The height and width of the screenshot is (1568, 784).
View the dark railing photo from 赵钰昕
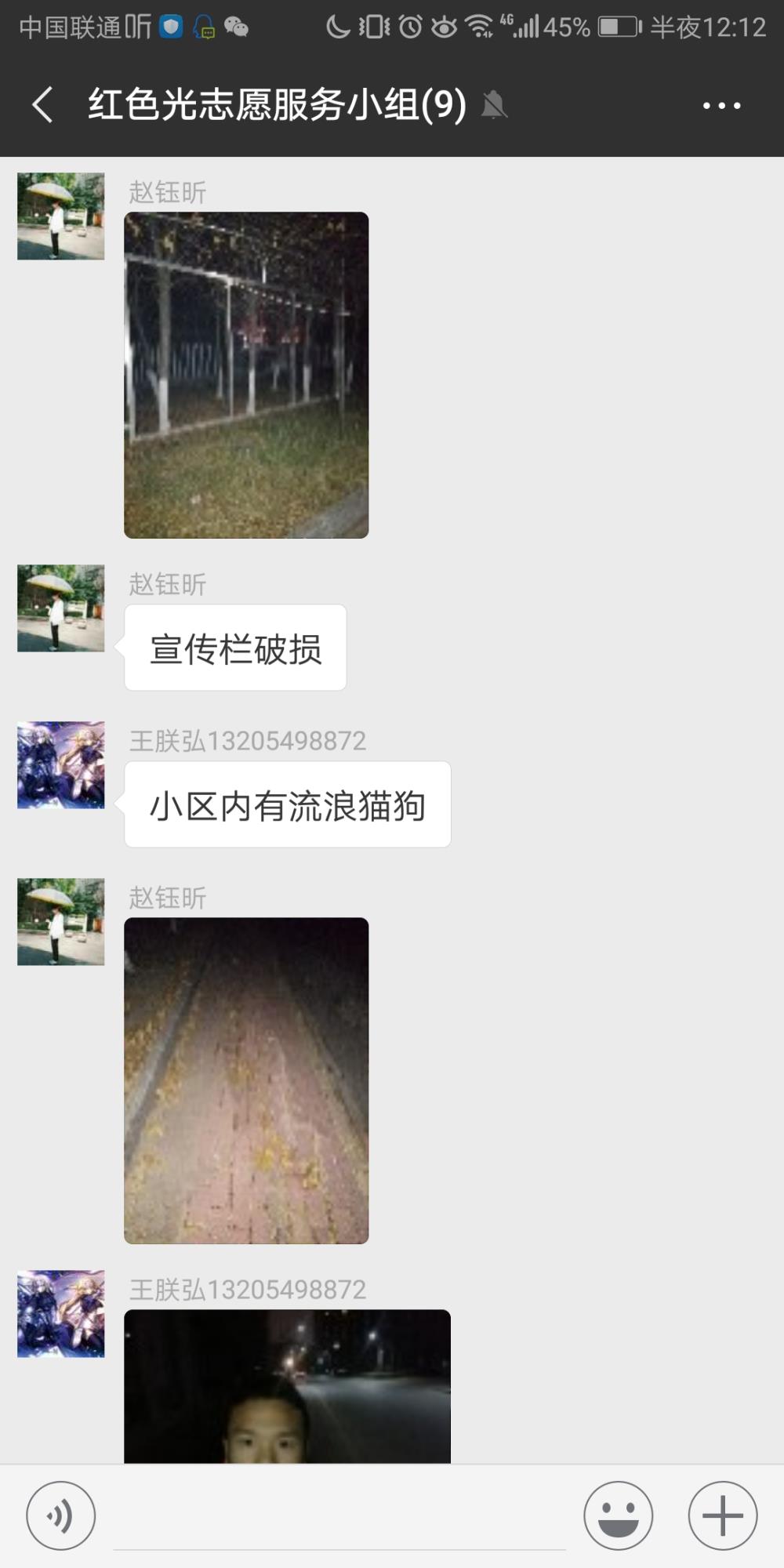coord(246,375)
